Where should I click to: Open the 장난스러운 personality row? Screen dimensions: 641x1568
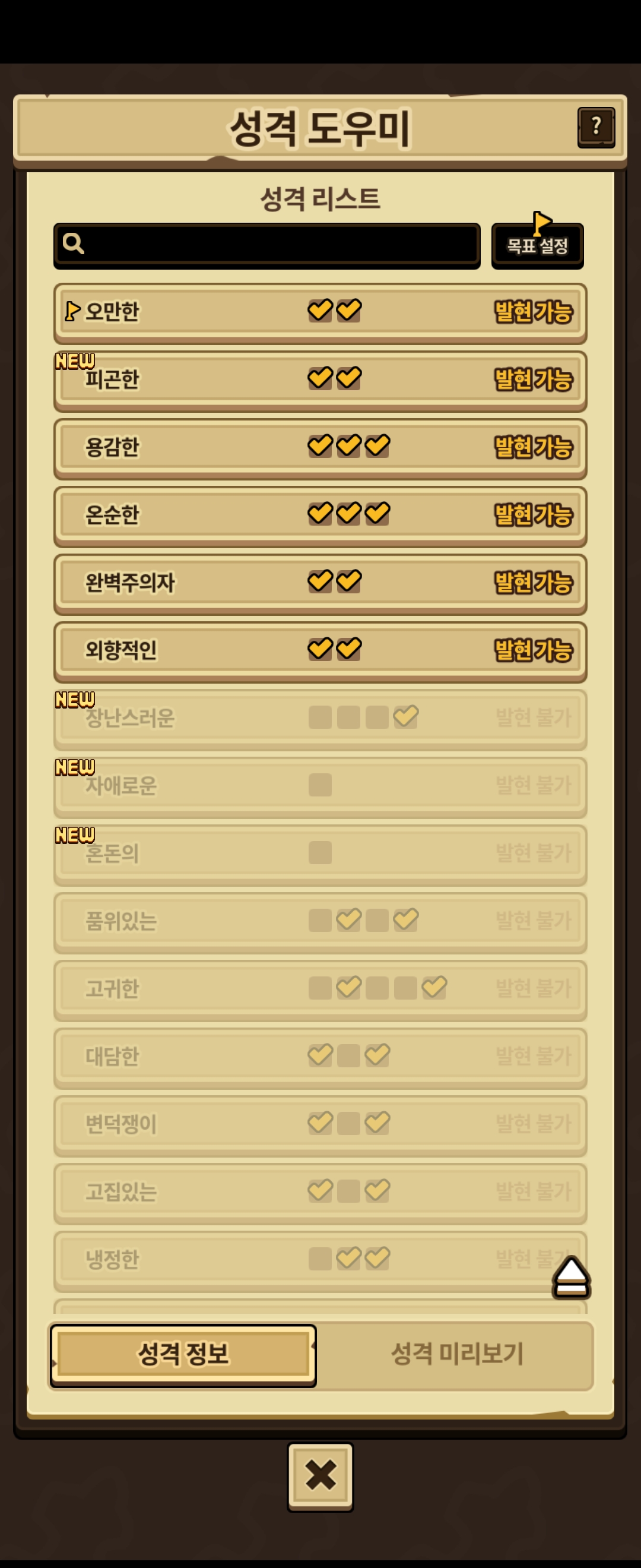click(x=320, y=719)
